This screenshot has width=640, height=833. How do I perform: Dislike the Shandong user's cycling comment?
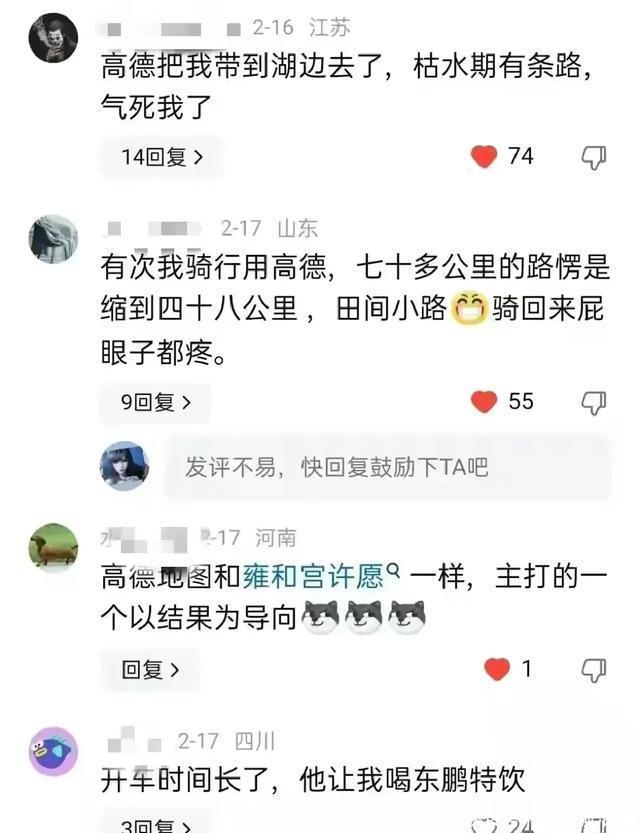coord(594,402)
